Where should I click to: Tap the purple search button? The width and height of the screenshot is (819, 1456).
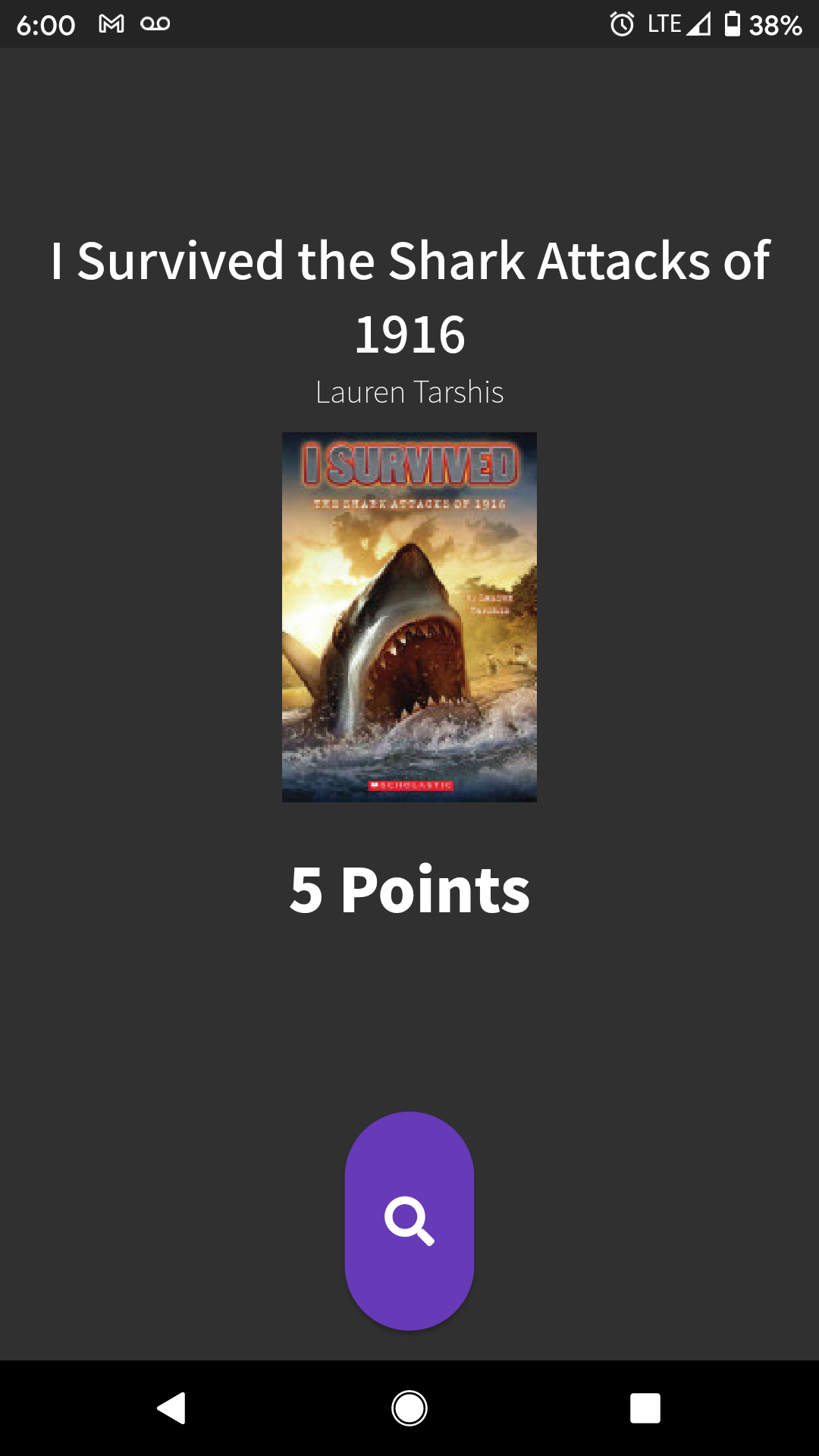coord(409,1220)
